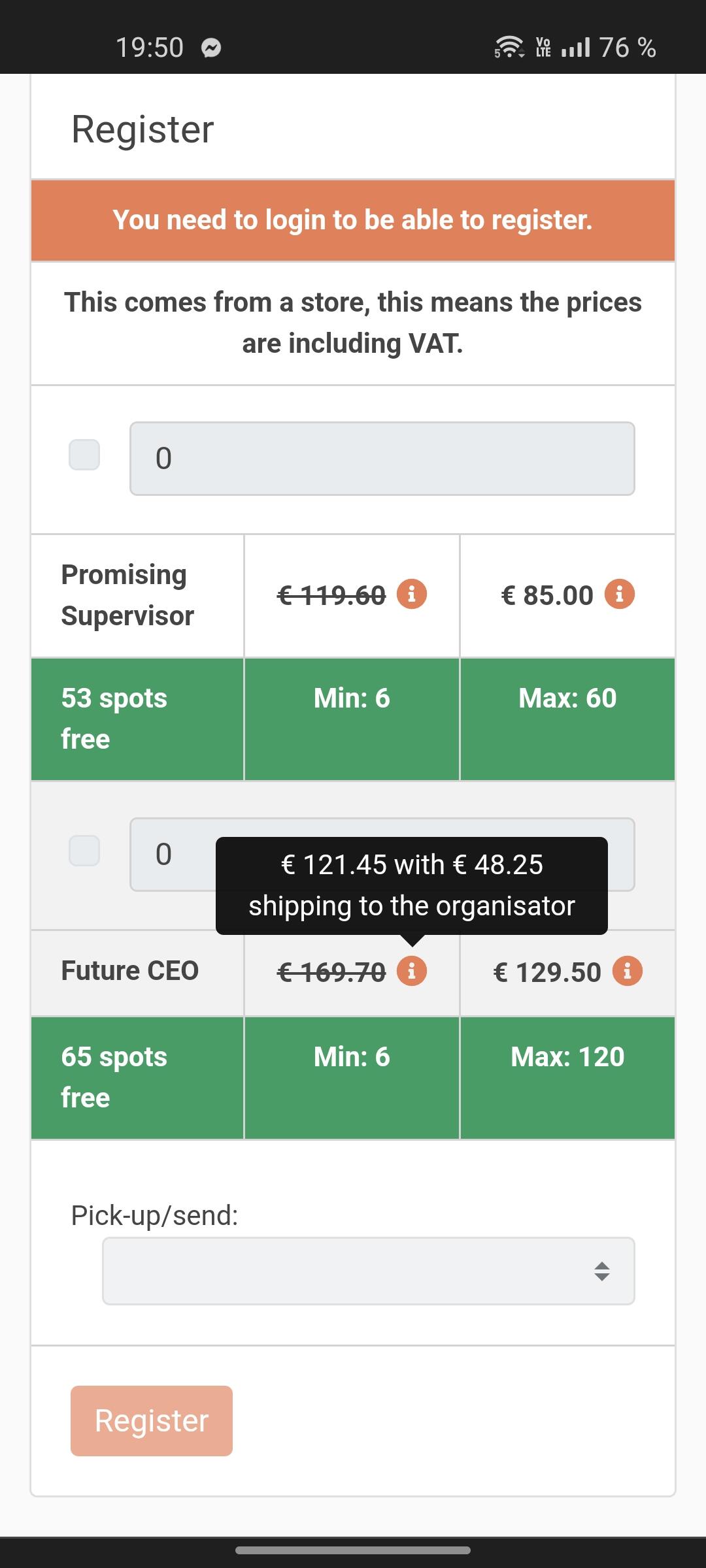Tap the info icon beside € 169.70
706x1568 pixels.
click(x=412, y=971)
